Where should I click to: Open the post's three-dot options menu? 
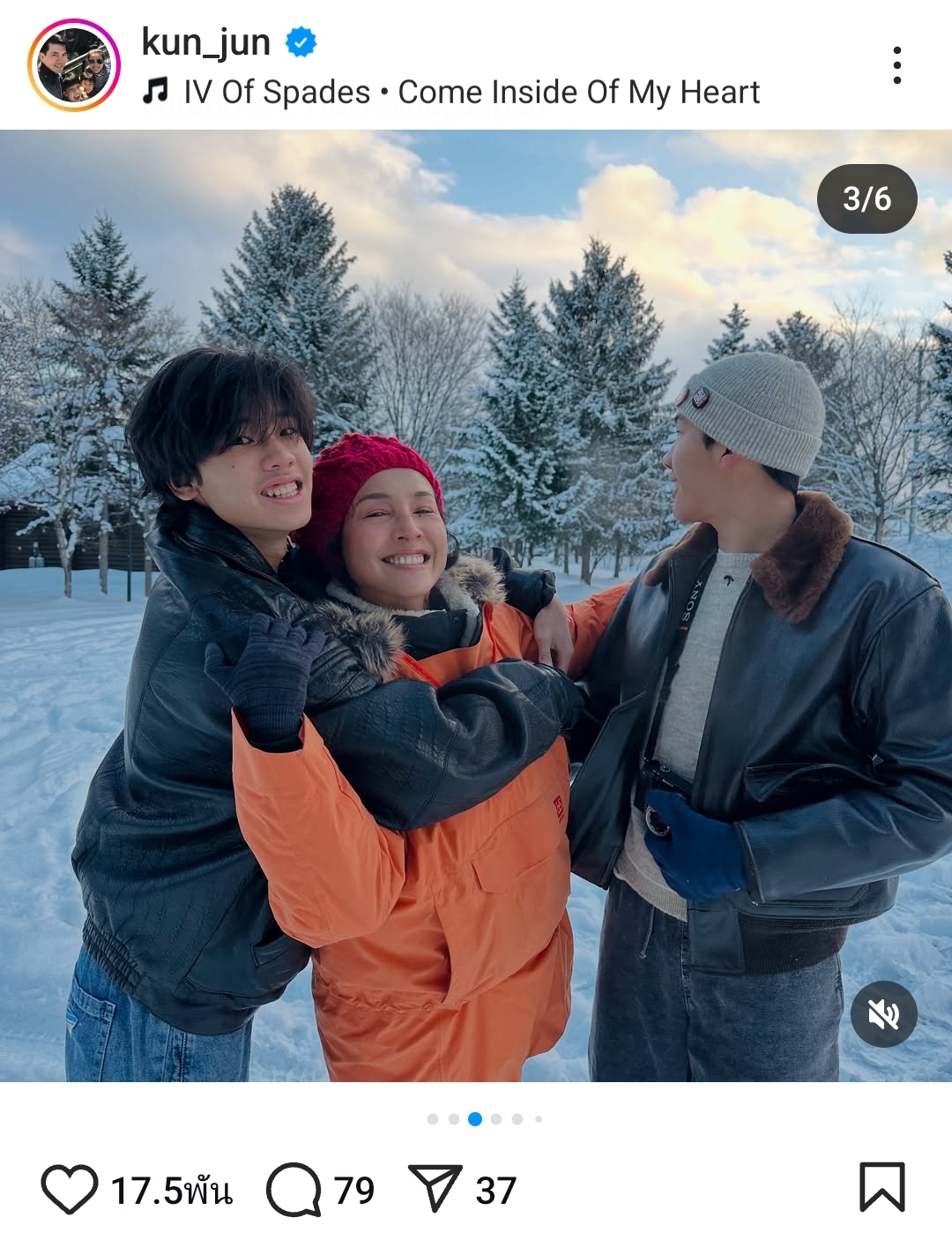896,65
